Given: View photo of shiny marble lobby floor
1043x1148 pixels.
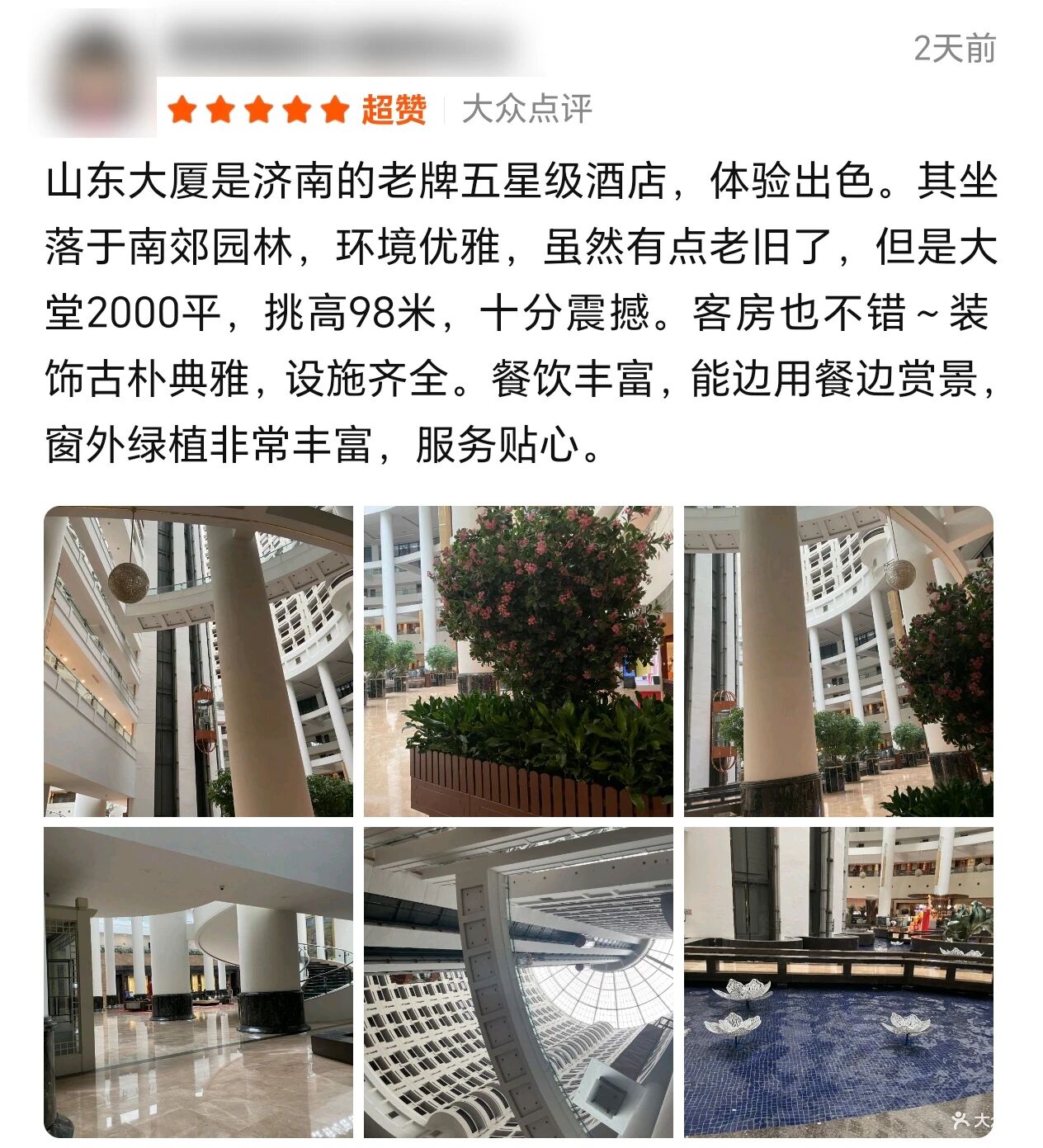Looking at the screenshot, I should point(198,982).
